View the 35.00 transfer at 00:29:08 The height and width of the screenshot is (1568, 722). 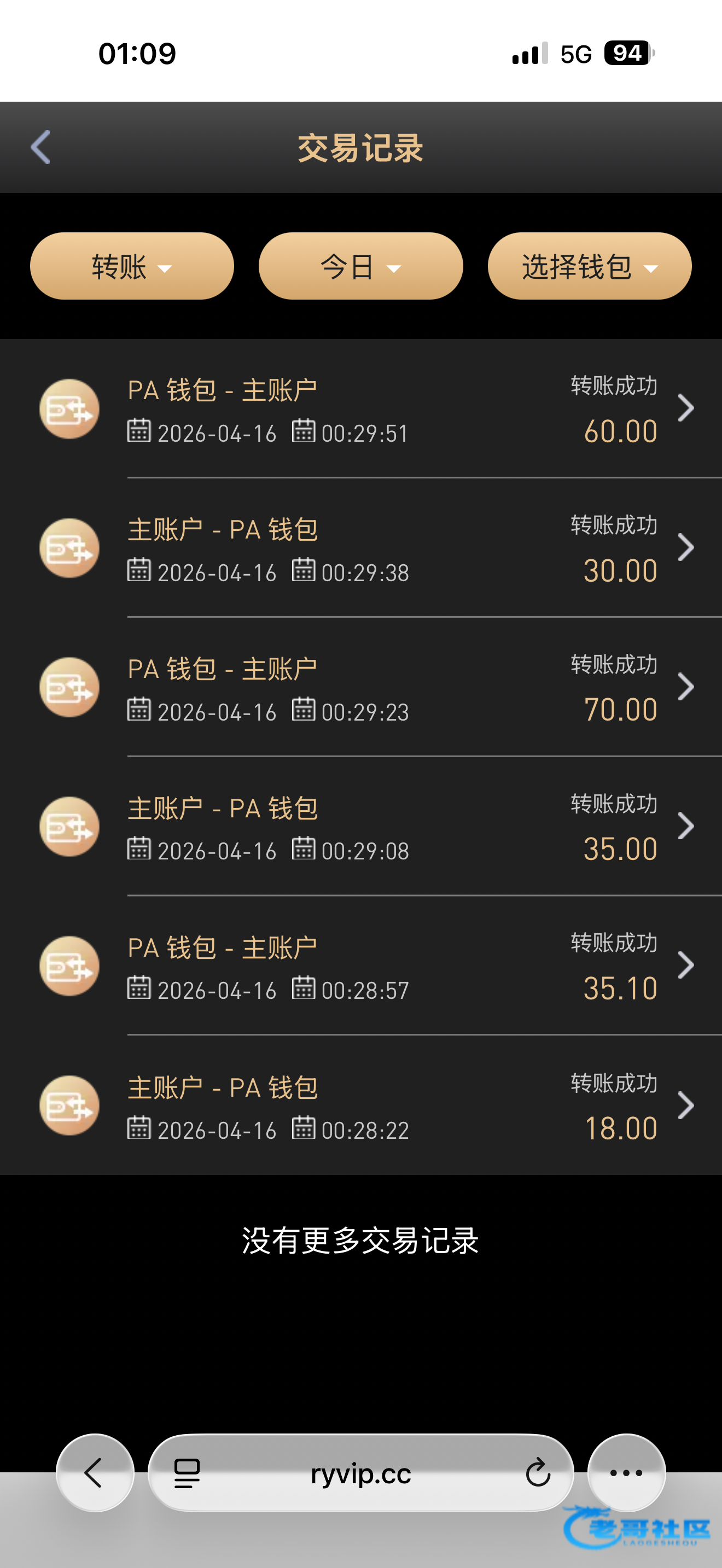[x=389, y=827]
